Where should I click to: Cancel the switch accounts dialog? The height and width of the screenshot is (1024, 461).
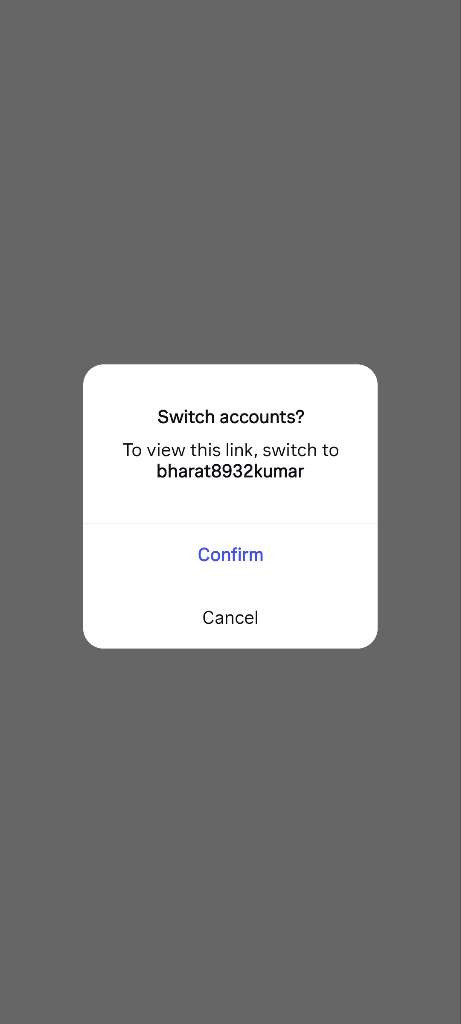coord(230,617)
